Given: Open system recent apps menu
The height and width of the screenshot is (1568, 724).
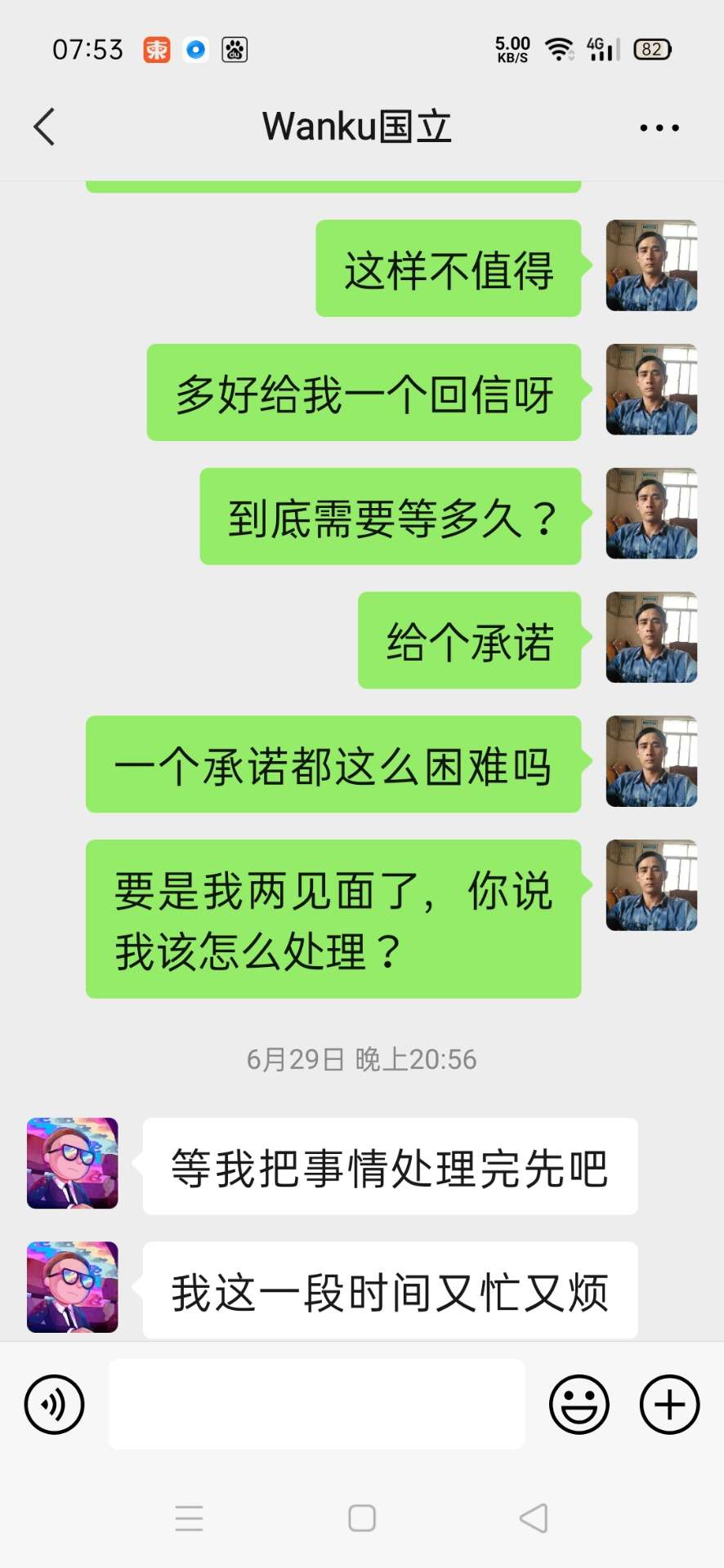Looking at the screenshot, I should [x=189, y=1518].
